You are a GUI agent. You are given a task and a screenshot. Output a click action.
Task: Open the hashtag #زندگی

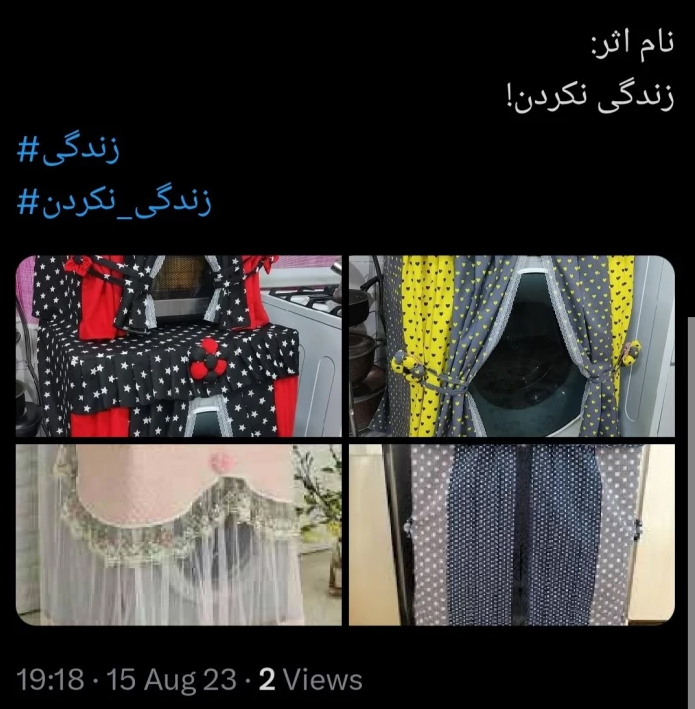[x=69, y=151]
